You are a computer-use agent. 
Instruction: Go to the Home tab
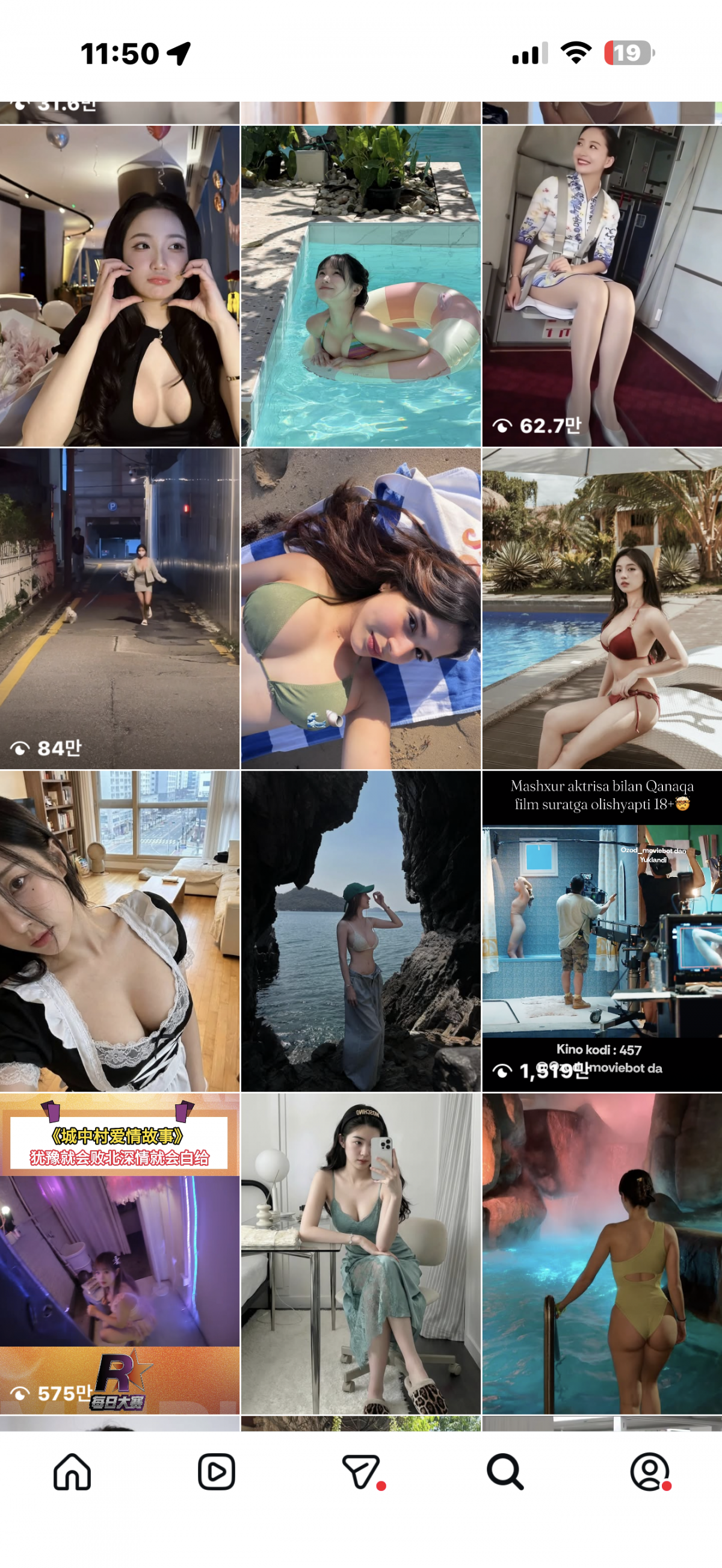tap(72, 1472)
